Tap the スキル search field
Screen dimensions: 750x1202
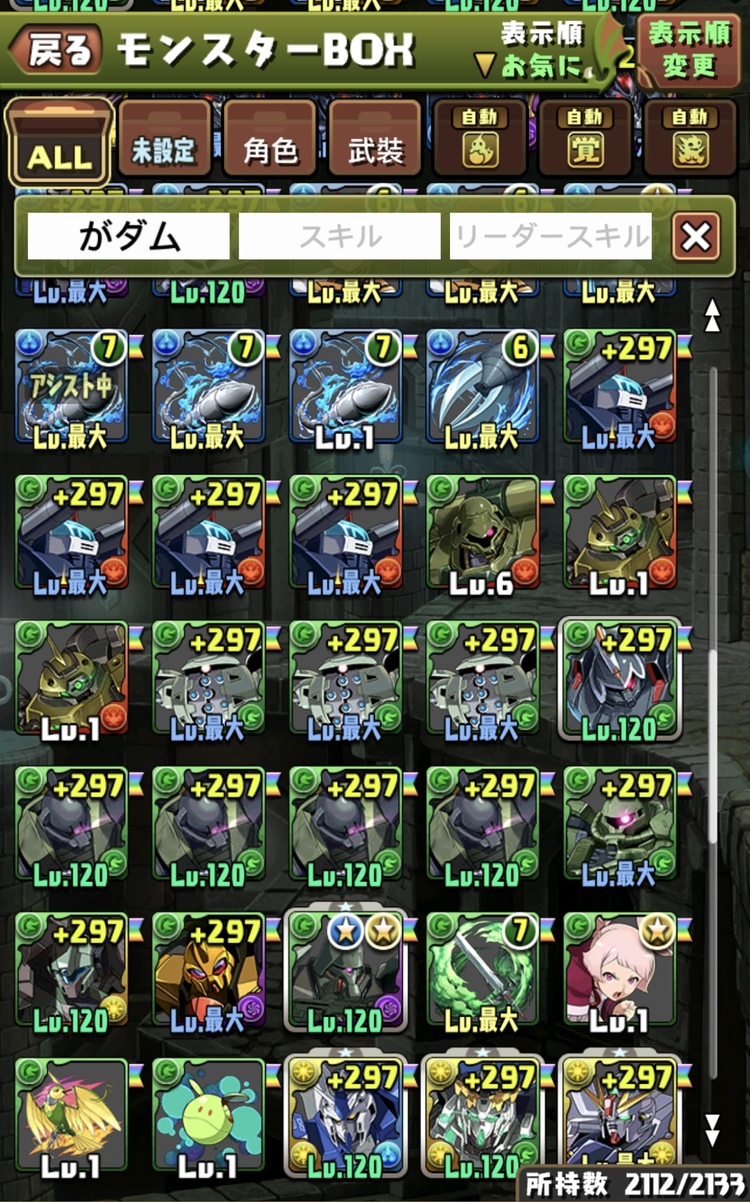339,237
